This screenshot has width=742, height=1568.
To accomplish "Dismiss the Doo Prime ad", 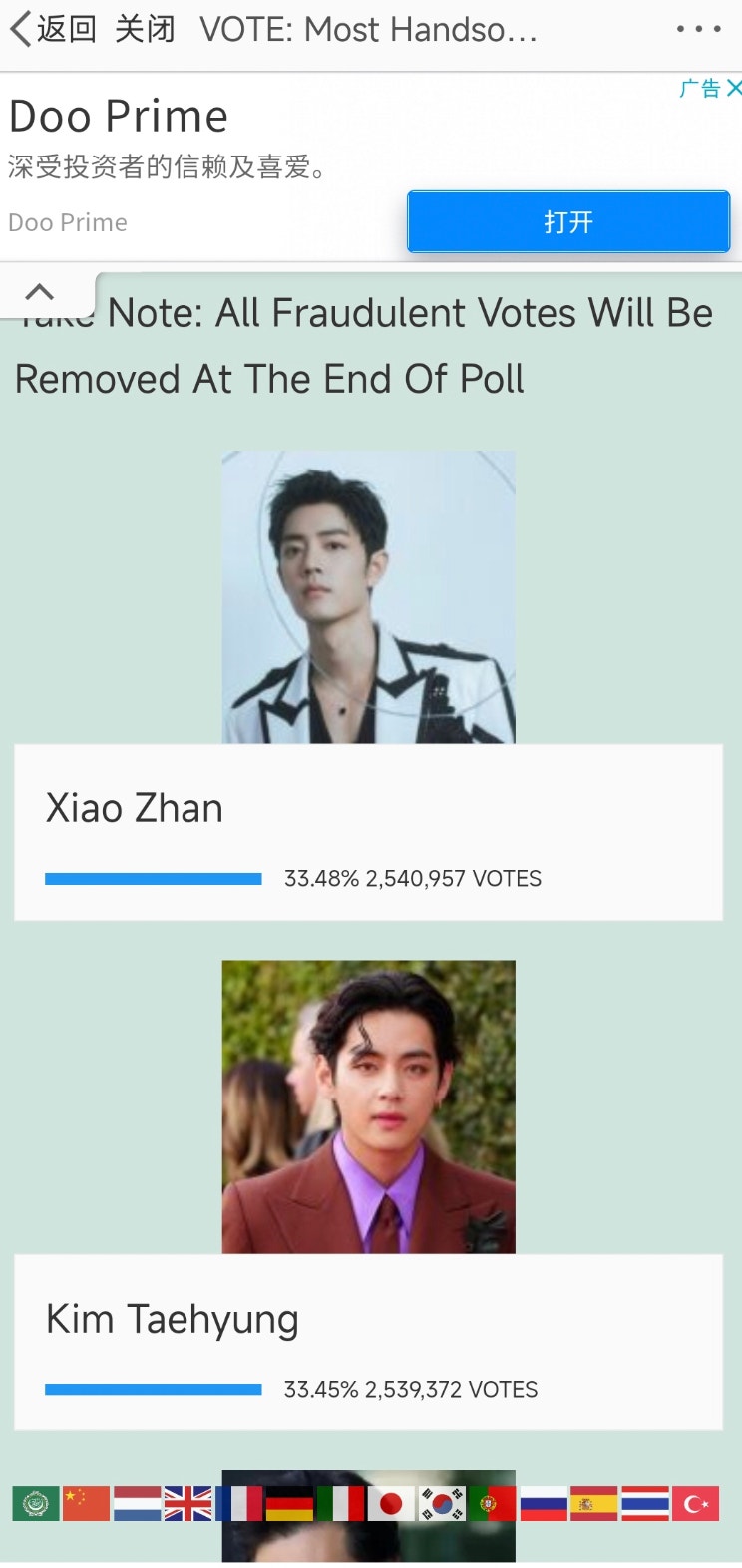I will click(x=732, y=88).
